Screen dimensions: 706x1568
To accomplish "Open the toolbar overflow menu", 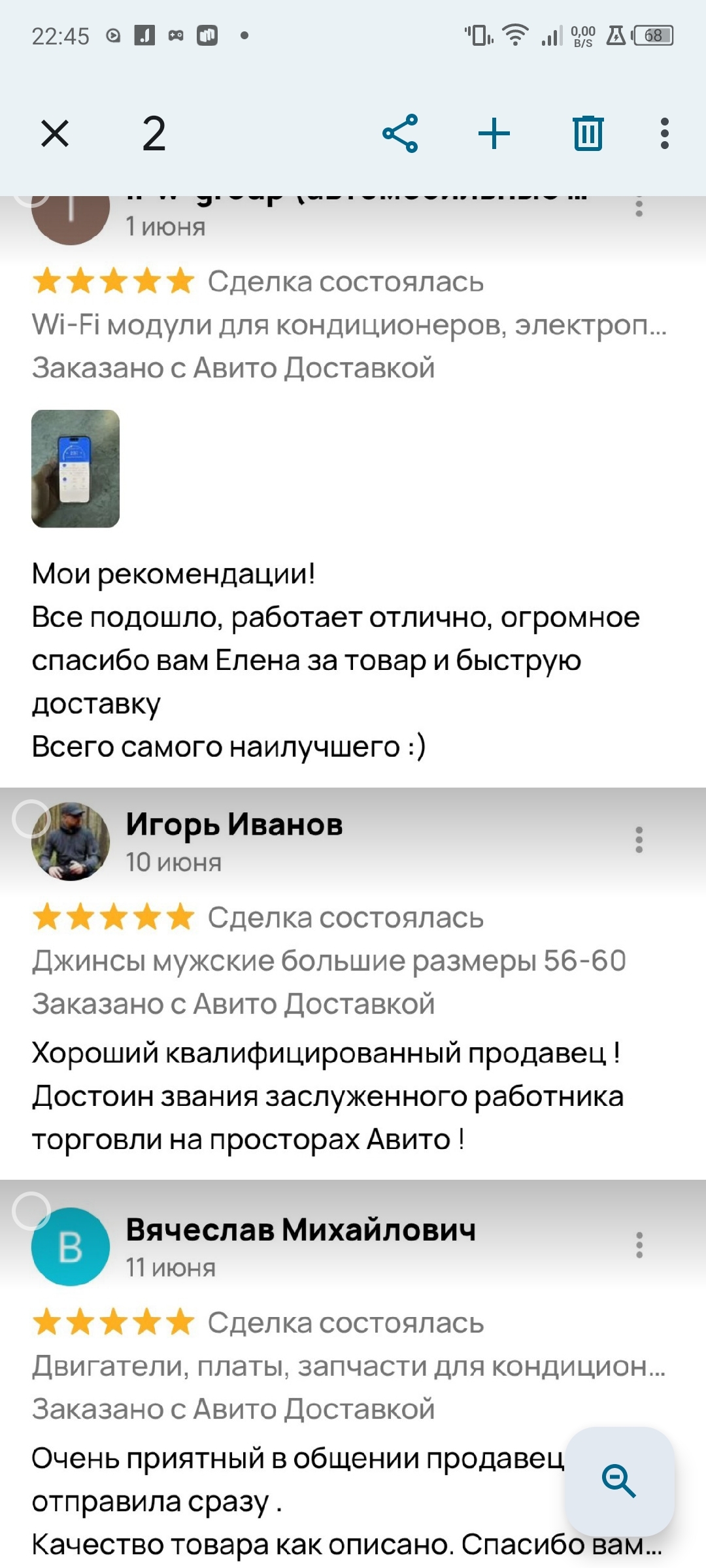I will click(x=664, y=134).
